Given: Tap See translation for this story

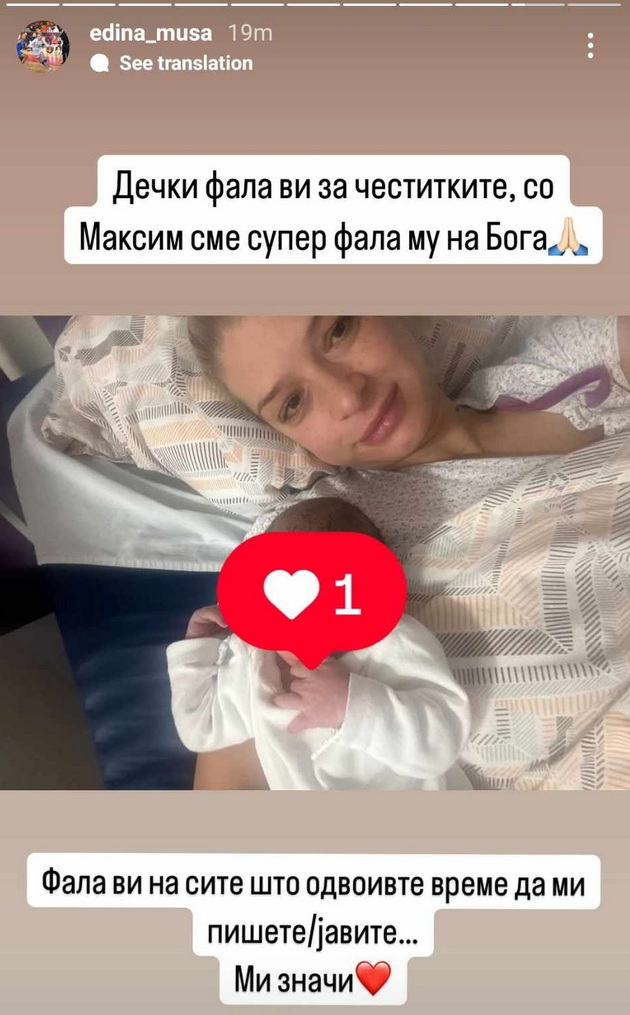Looking at the screenshot, I should pyautogui.click(x=185, y=63).
